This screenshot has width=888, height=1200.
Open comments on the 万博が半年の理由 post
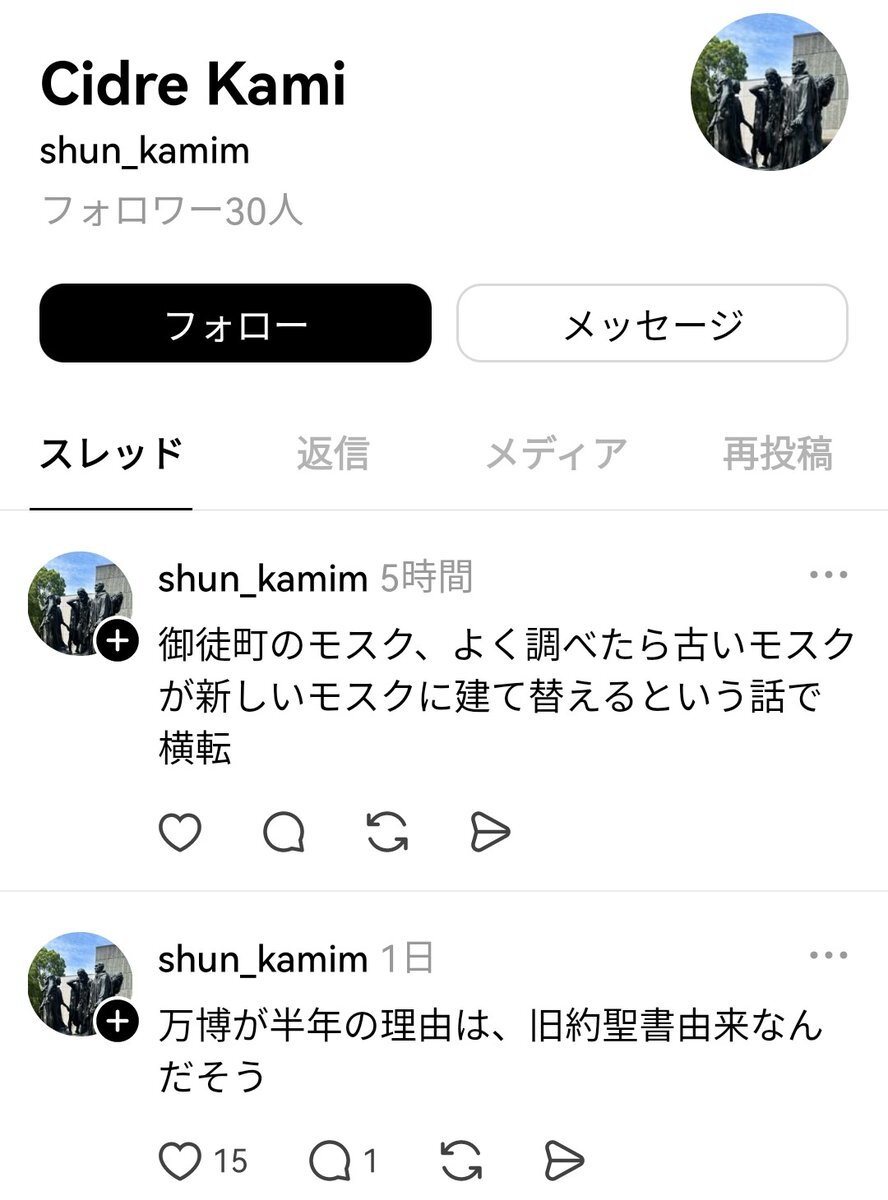point(329,1161)
